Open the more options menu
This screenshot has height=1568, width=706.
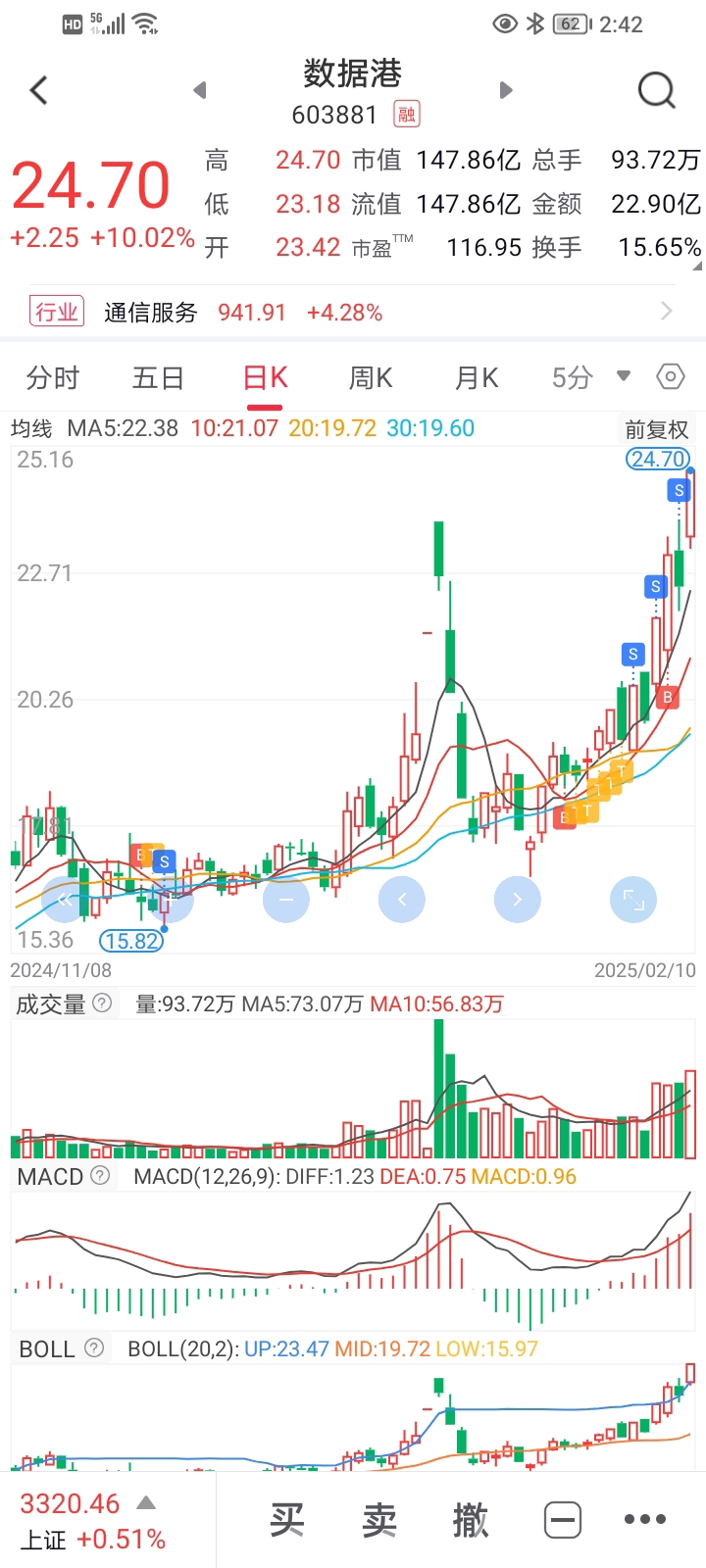[644, 1520]
